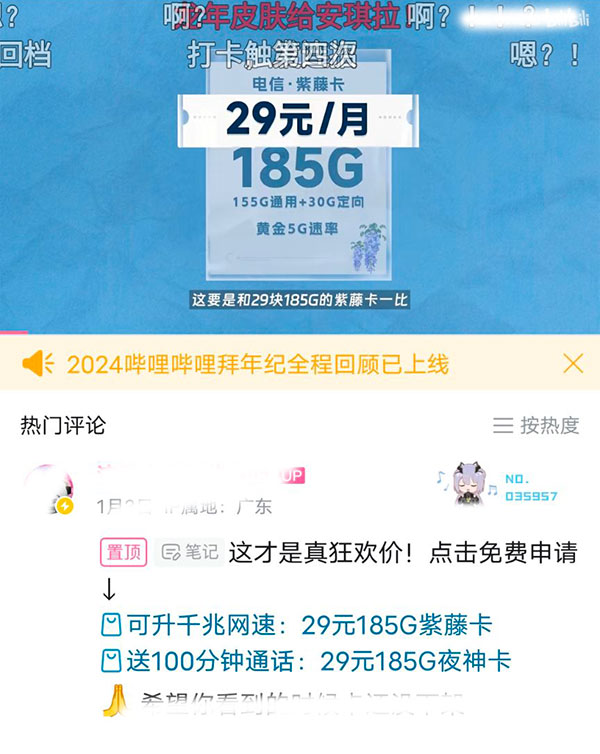View the pinned commenter's avatar profile
600x754 pixels.
click(48, 487)
